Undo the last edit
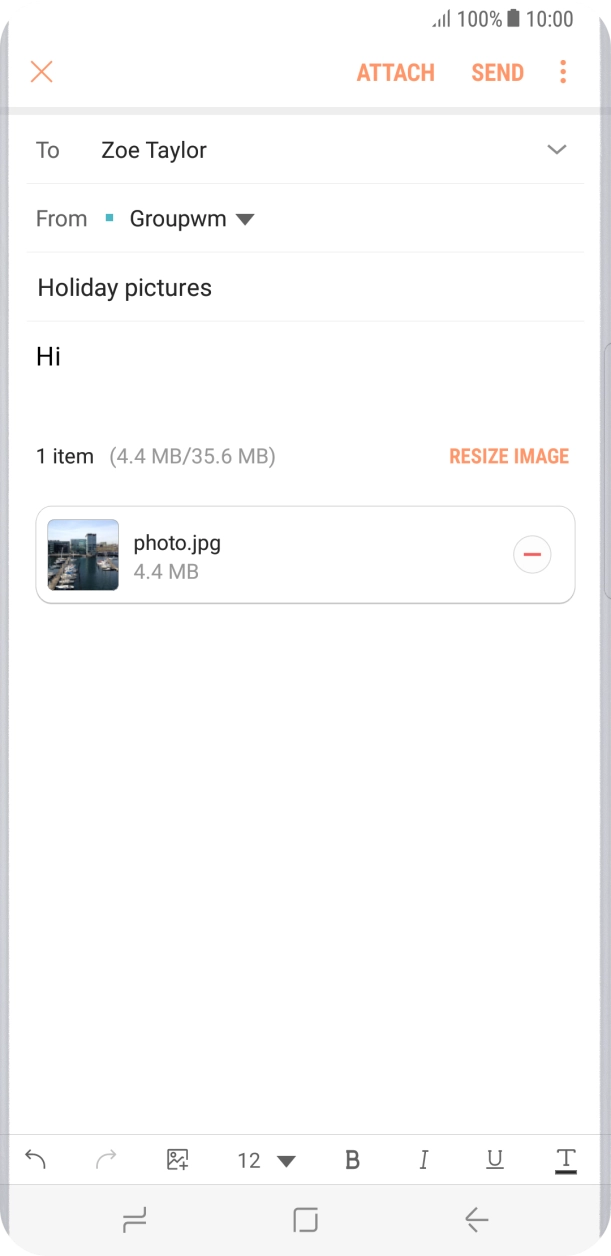The height and width of the screenshot is (1256, 611). [x=35, y=1160]
